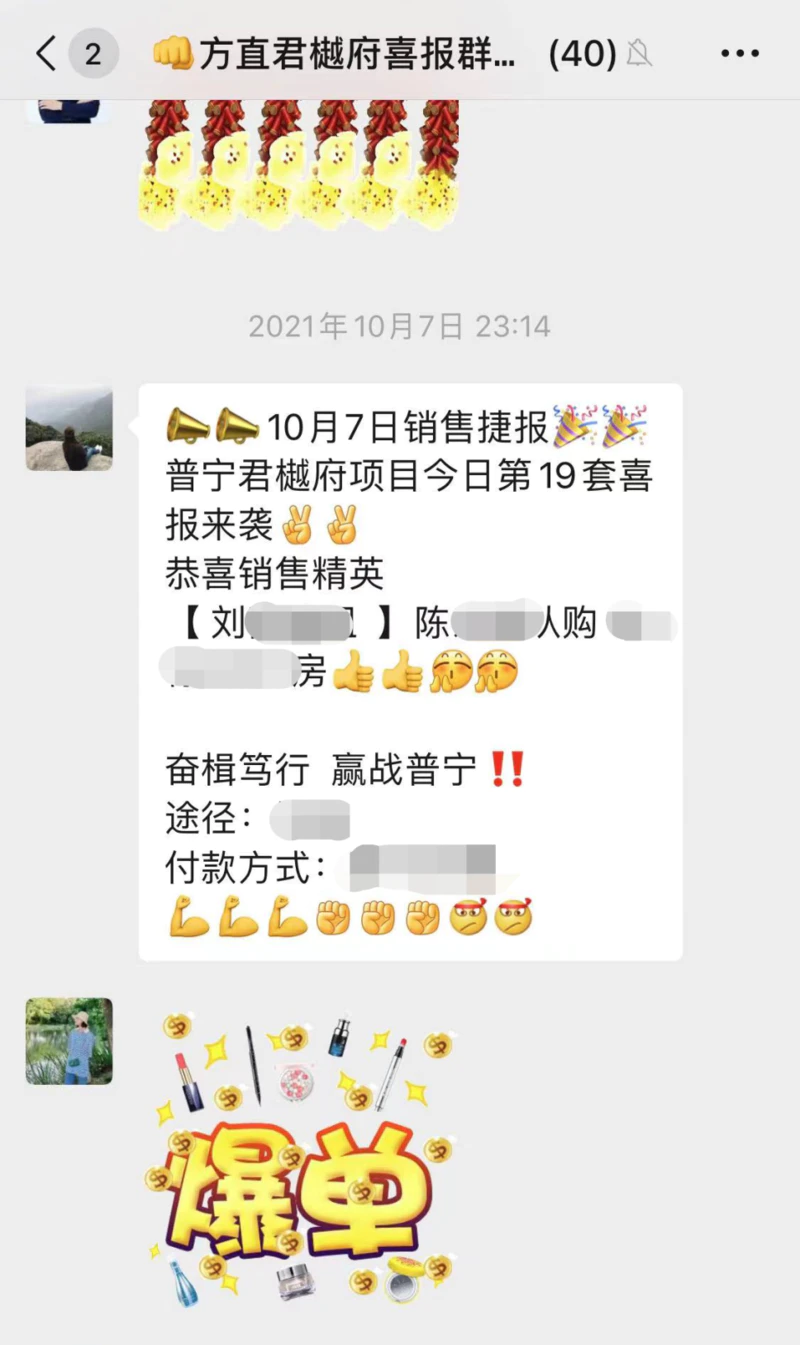Go back to the chat list
This screenshot has height=1345, width=800.
(x=46, y=54)
